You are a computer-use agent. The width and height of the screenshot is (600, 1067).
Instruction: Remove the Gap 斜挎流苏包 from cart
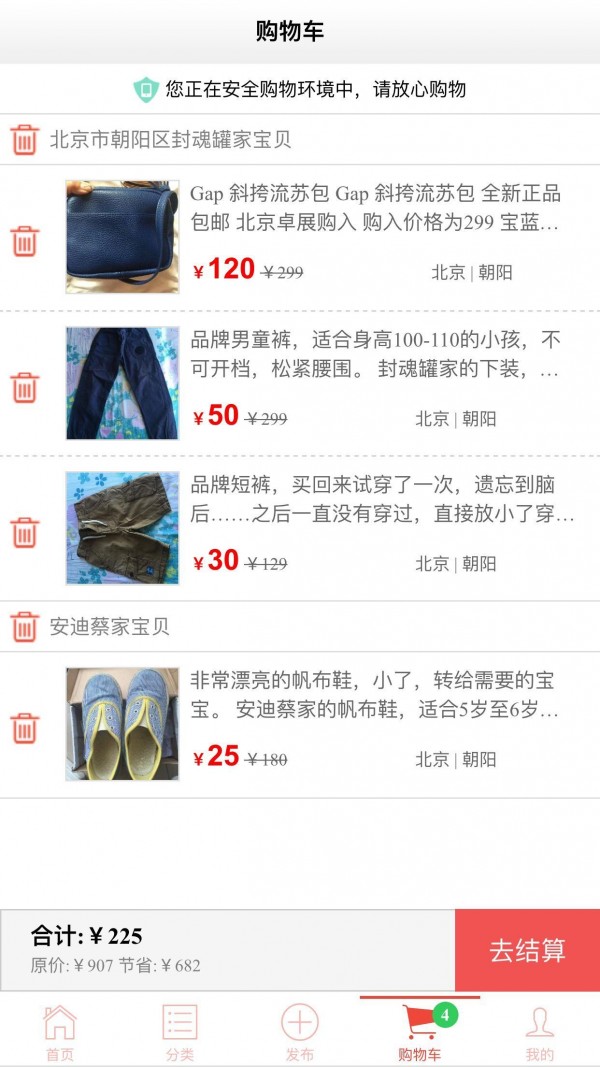point(25,241)
